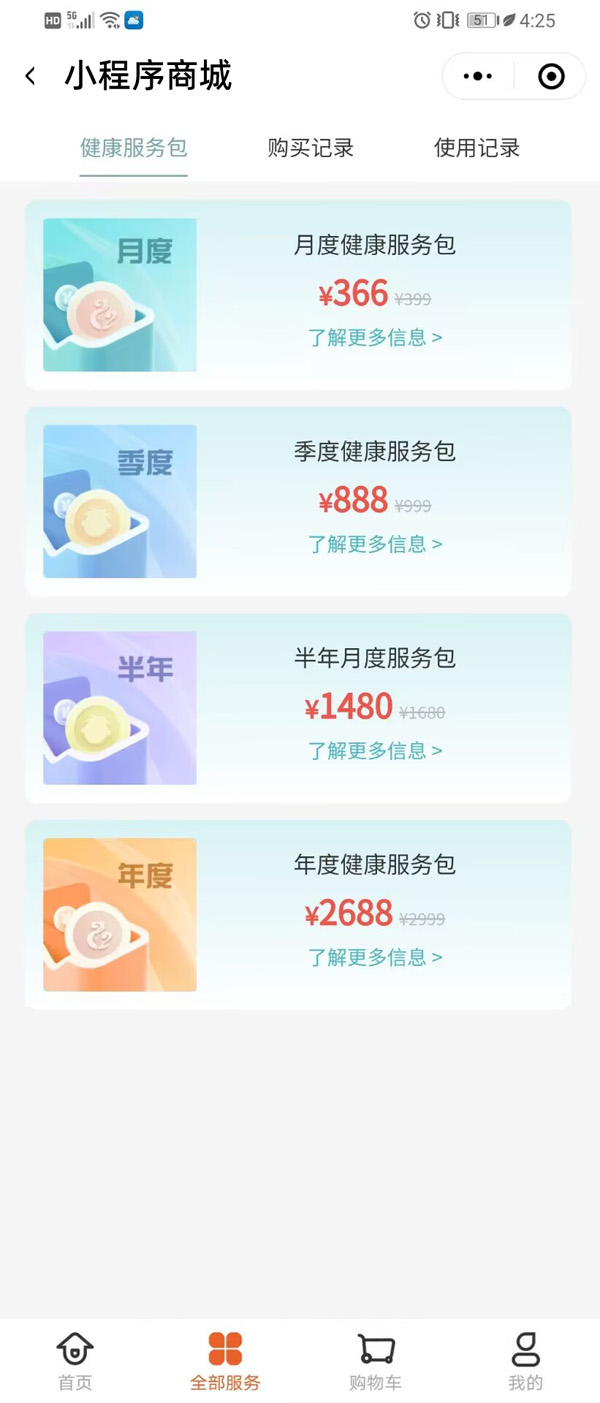This screenshot has height=1403, width=600.
Task: Switch to the 使用记录 tab
Action: point(476,148)
